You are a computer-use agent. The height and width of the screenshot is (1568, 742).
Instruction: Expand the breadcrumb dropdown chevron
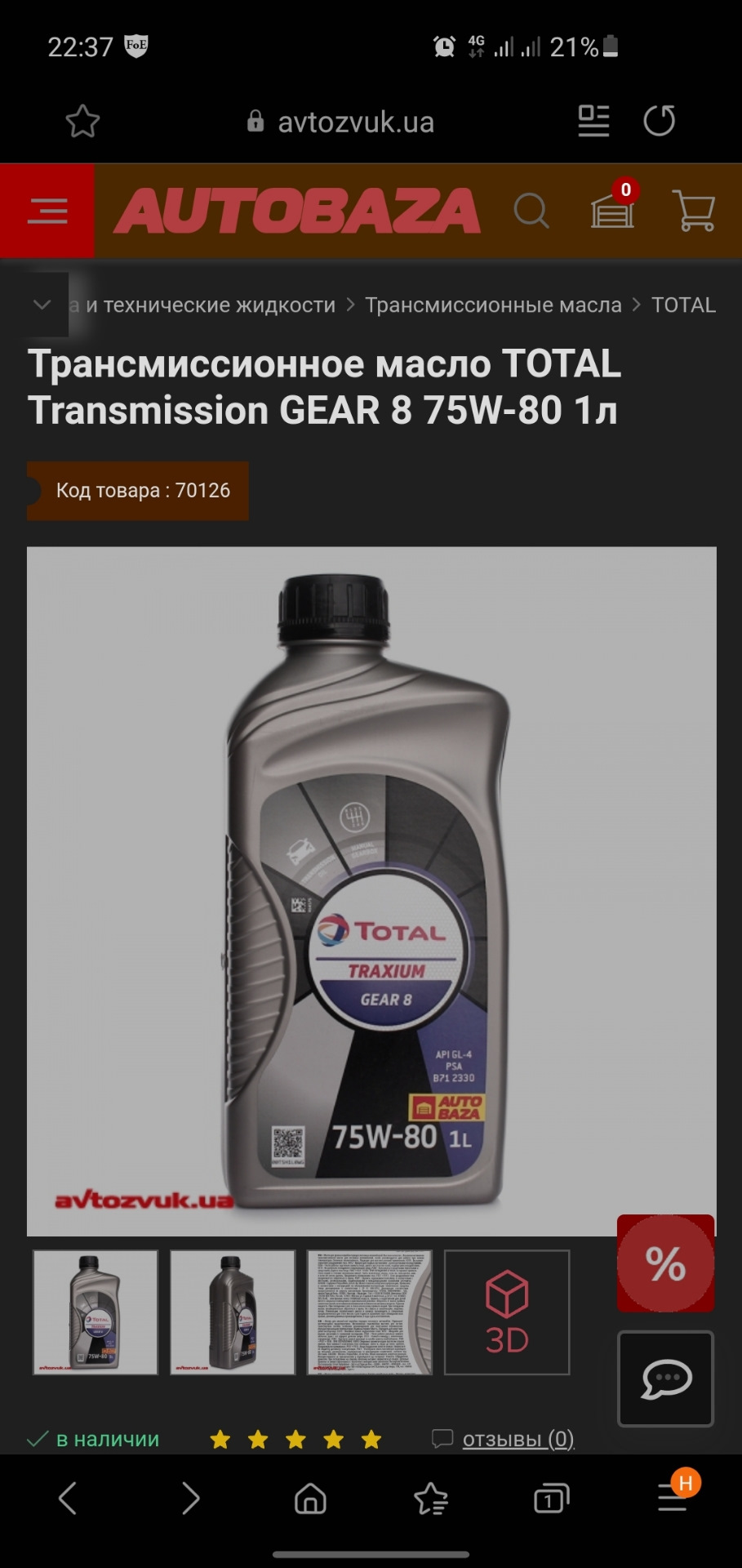coord(42,305)
